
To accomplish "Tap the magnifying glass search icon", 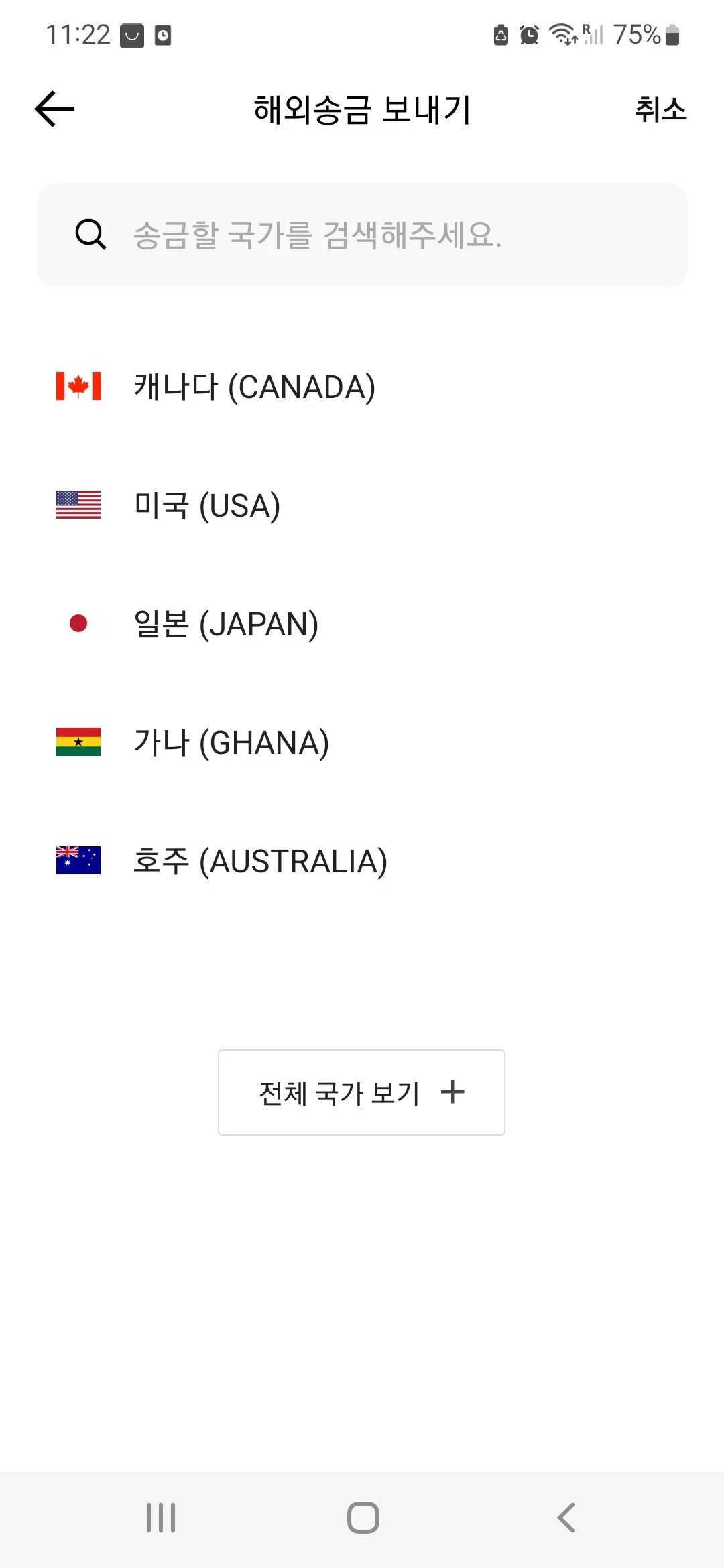I will [x=90, y=235].
